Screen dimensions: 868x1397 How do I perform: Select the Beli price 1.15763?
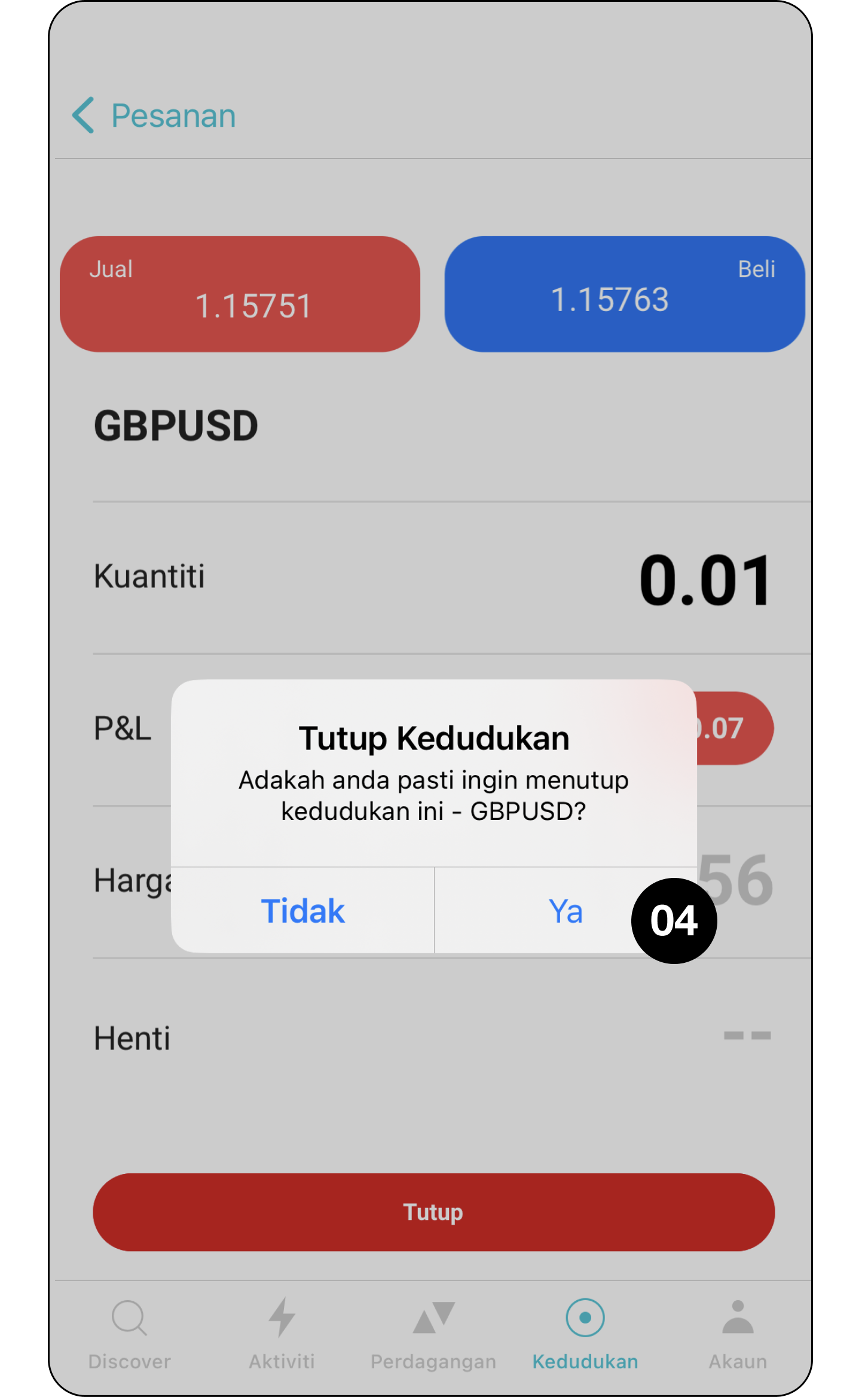click(x=624, y=294)
